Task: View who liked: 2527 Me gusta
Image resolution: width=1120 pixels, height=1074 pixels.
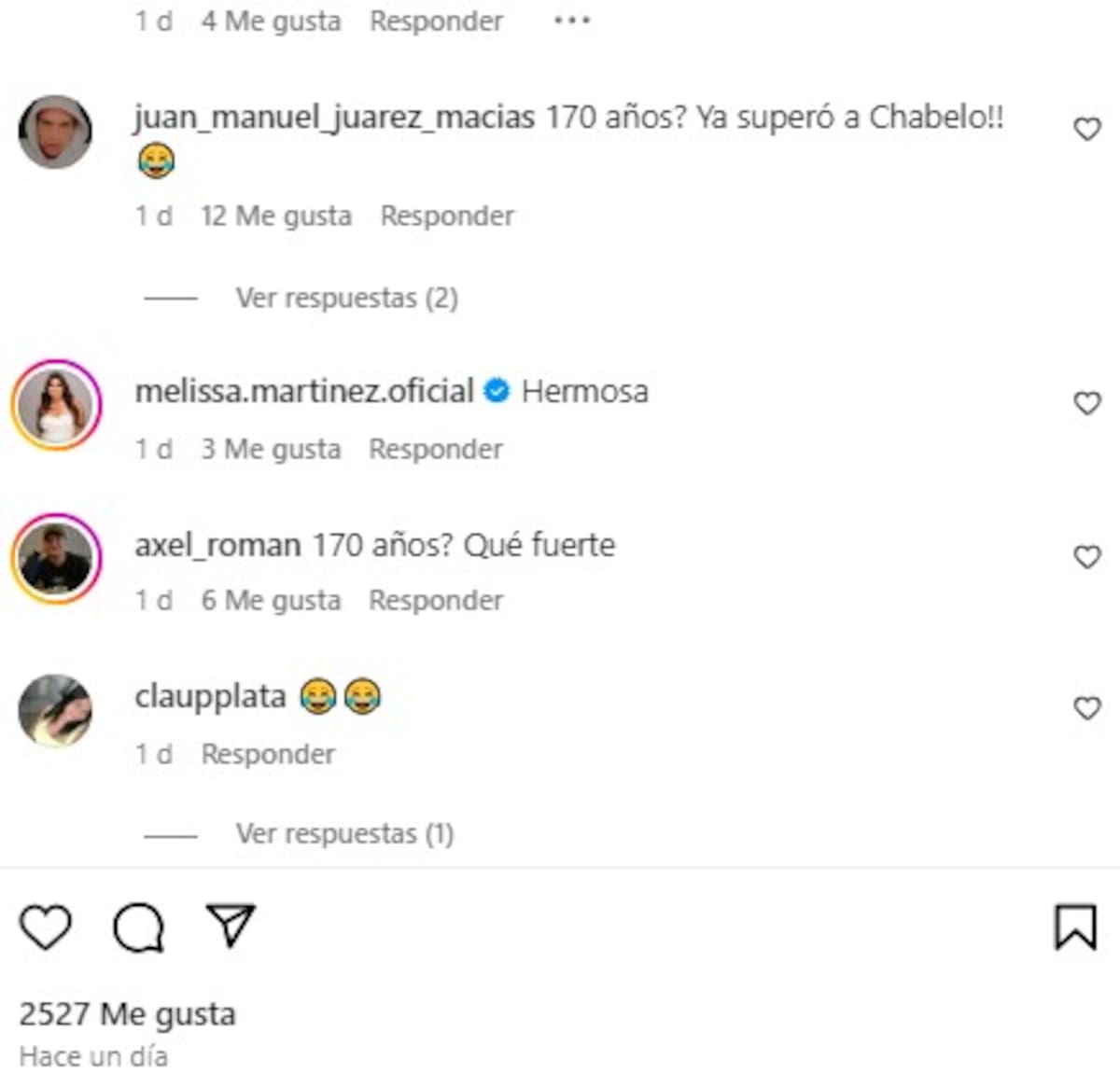Action: 127,1014
